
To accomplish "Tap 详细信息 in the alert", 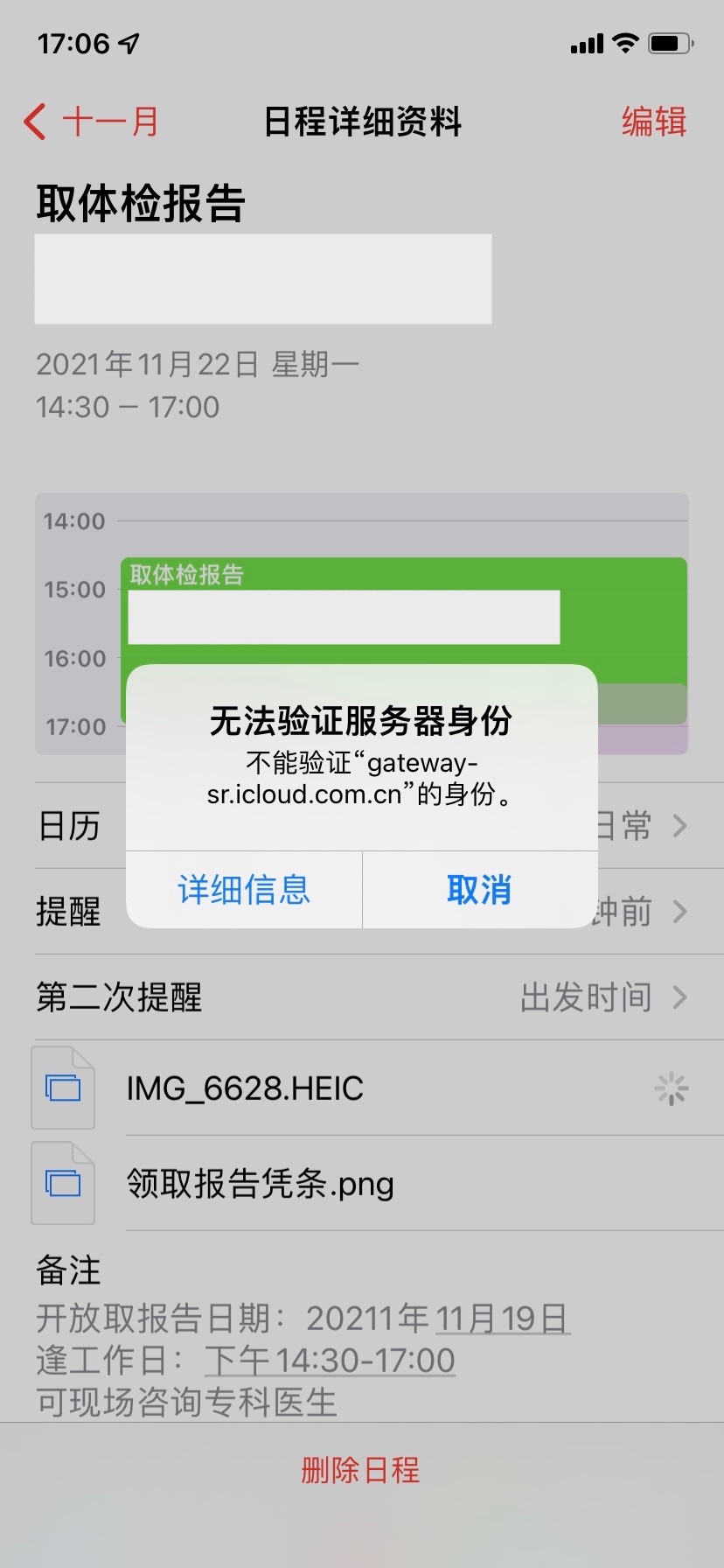I will [244, 890].
